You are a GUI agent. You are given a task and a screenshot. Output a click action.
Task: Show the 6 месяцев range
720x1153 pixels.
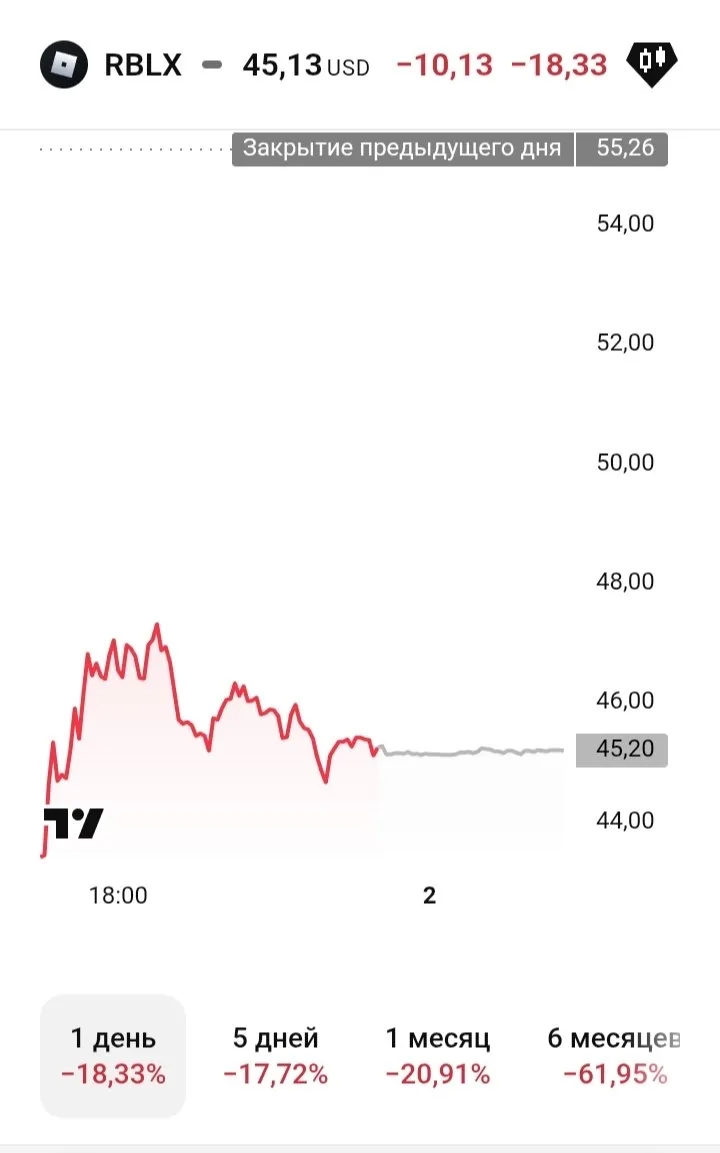point(614,1056)
